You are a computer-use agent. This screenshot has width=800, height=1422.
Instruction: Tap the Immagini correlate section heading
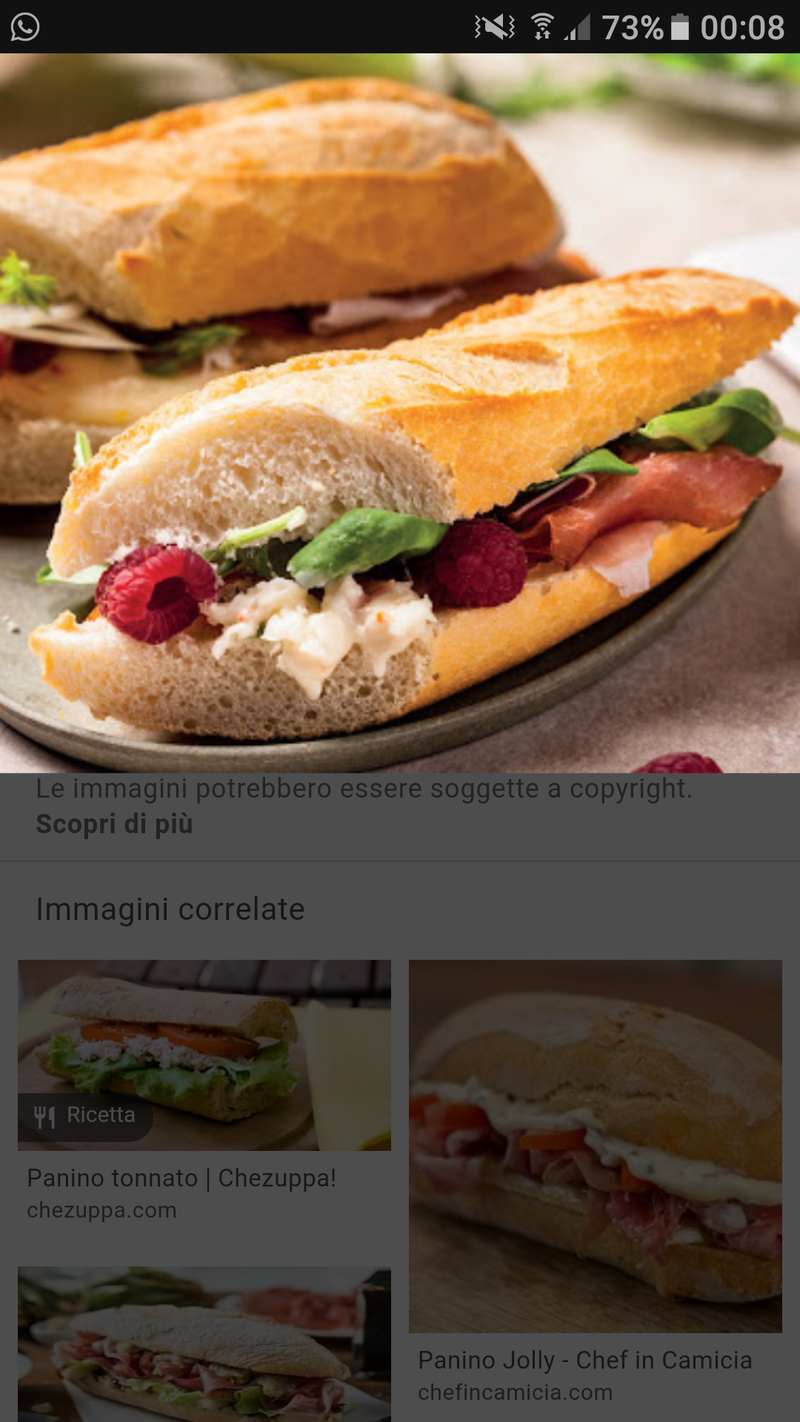[170, 910]
